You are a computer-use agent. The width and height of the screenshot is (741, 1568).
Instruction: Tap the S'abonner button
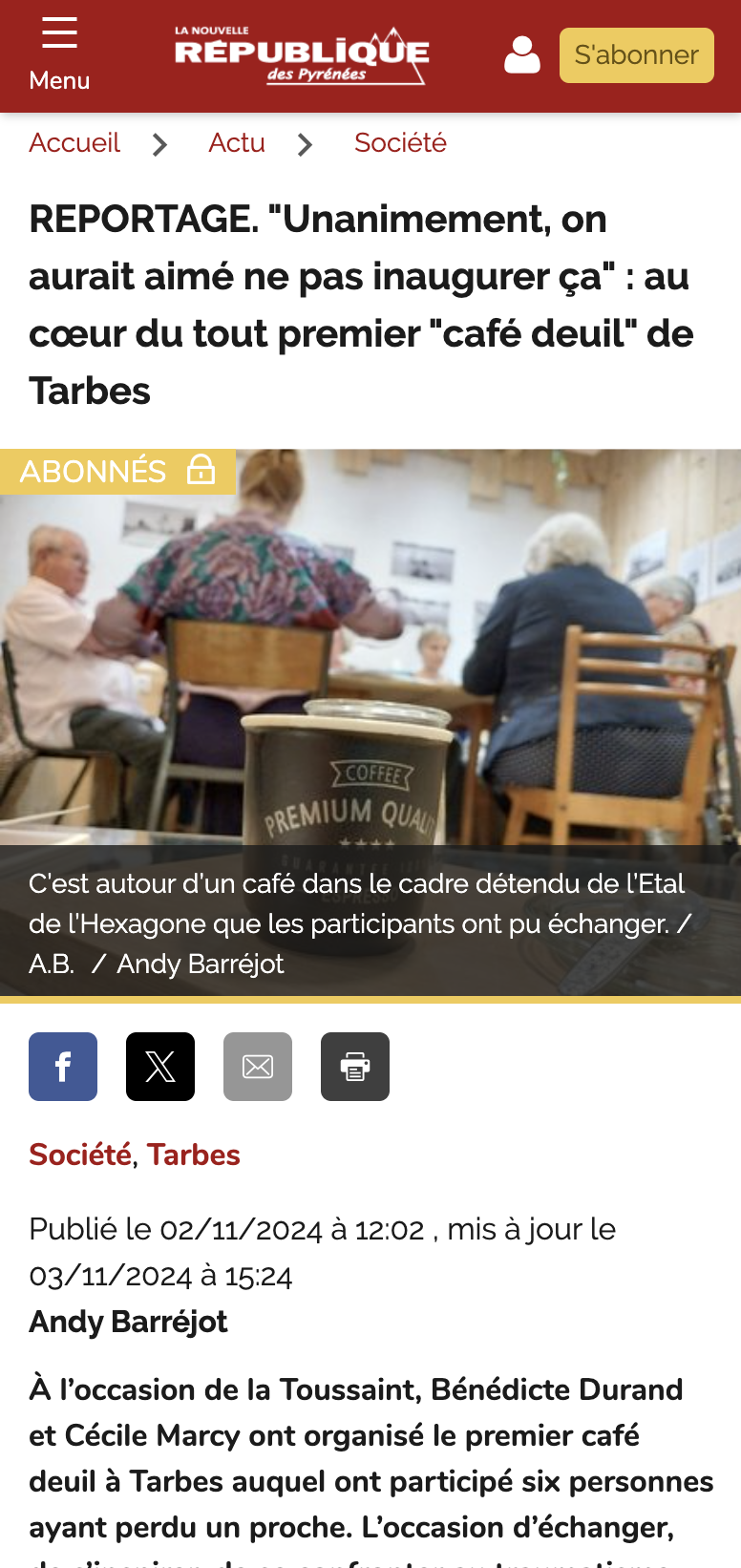pyautogui.click(x=636, y=55)
